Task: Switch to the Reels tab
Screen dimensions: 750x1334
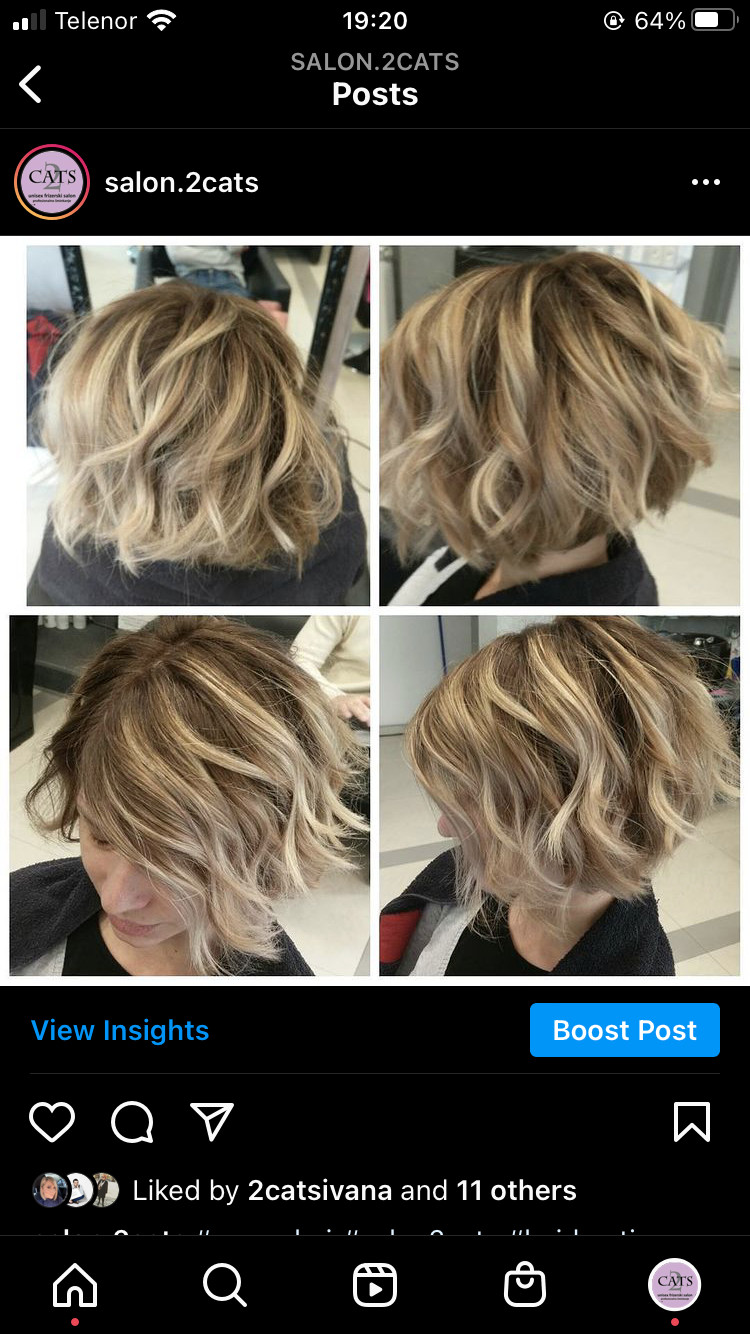Action: (375, 1285)
